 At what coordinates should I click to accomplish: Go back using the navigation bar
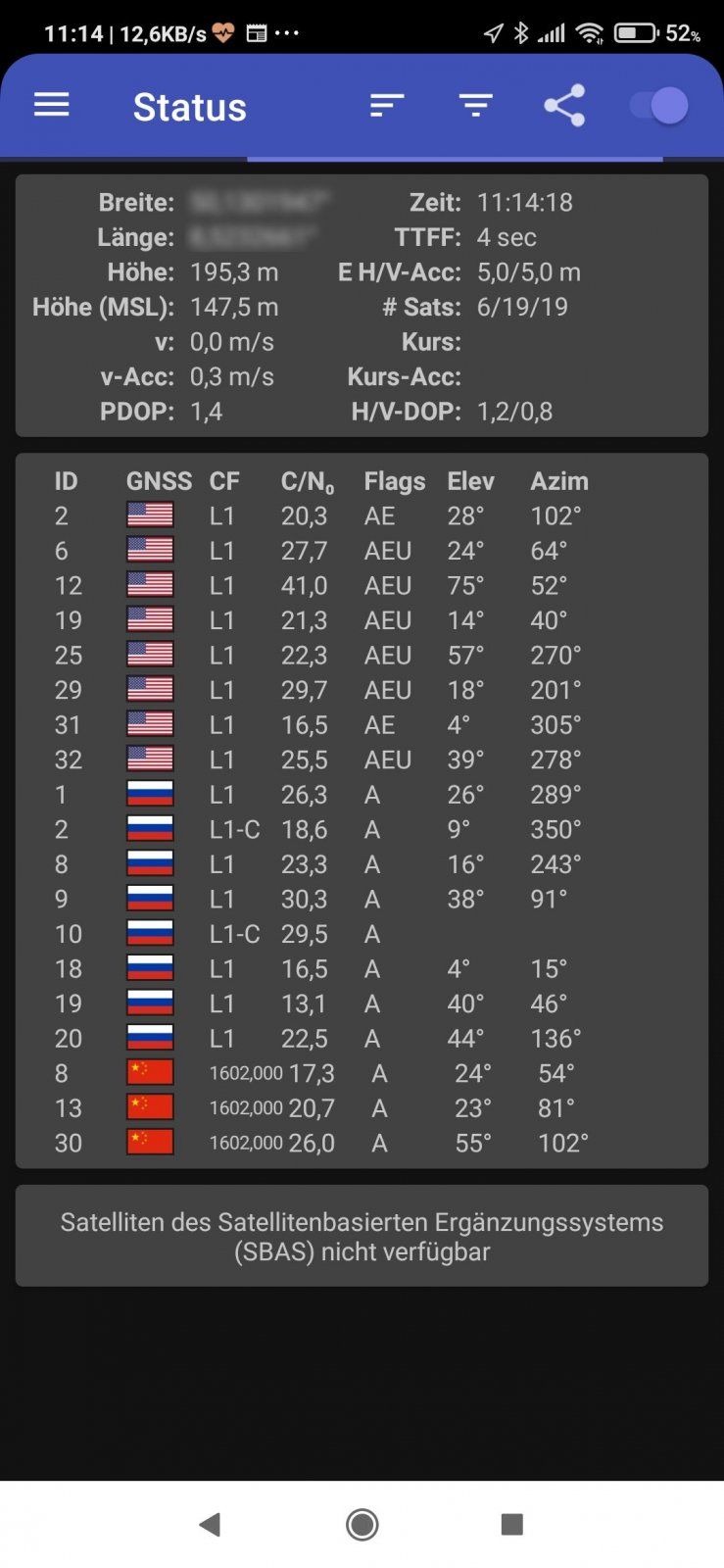tap(210, 1524)
